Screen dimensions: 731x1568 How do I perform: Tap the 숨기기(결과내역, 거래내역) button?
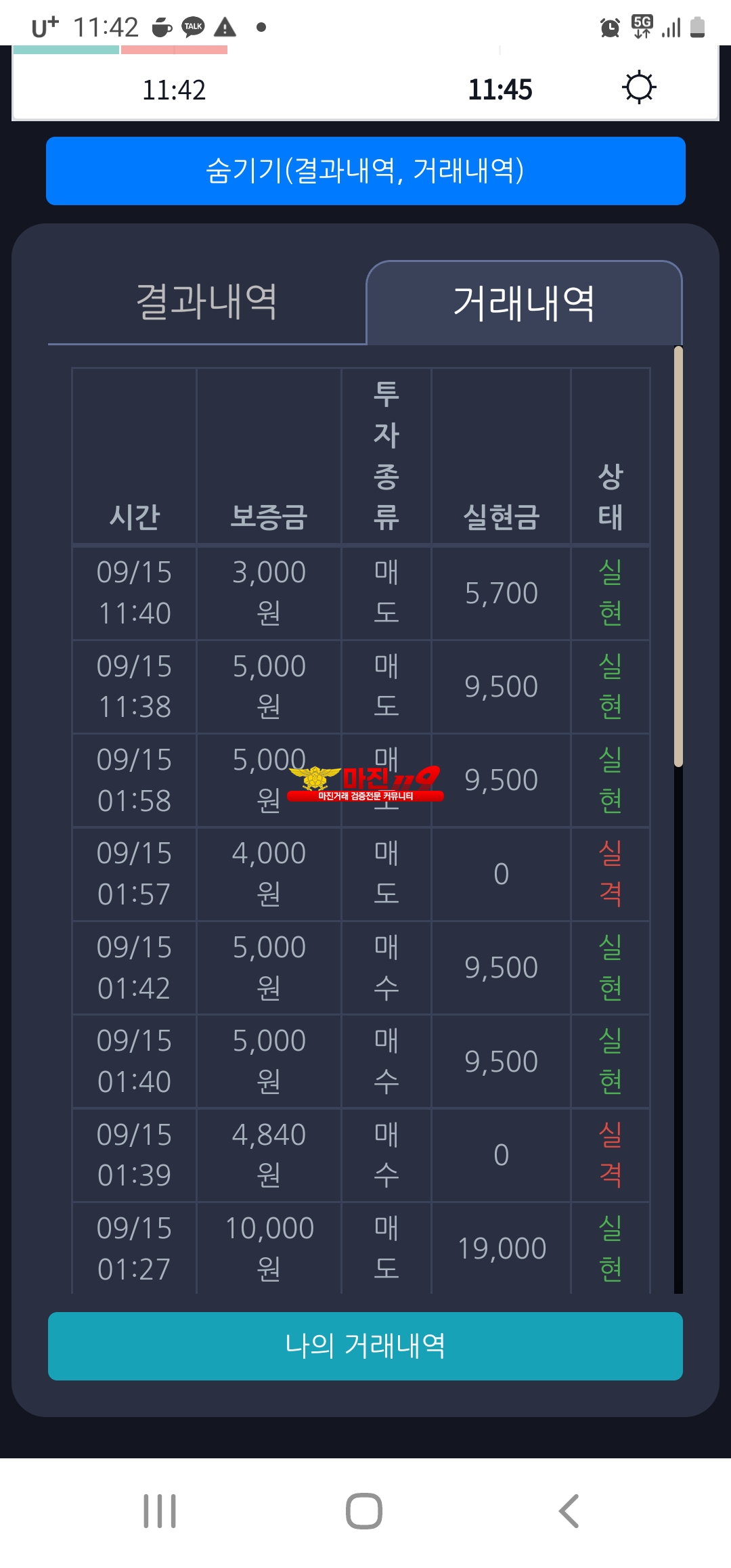(365, 171)
